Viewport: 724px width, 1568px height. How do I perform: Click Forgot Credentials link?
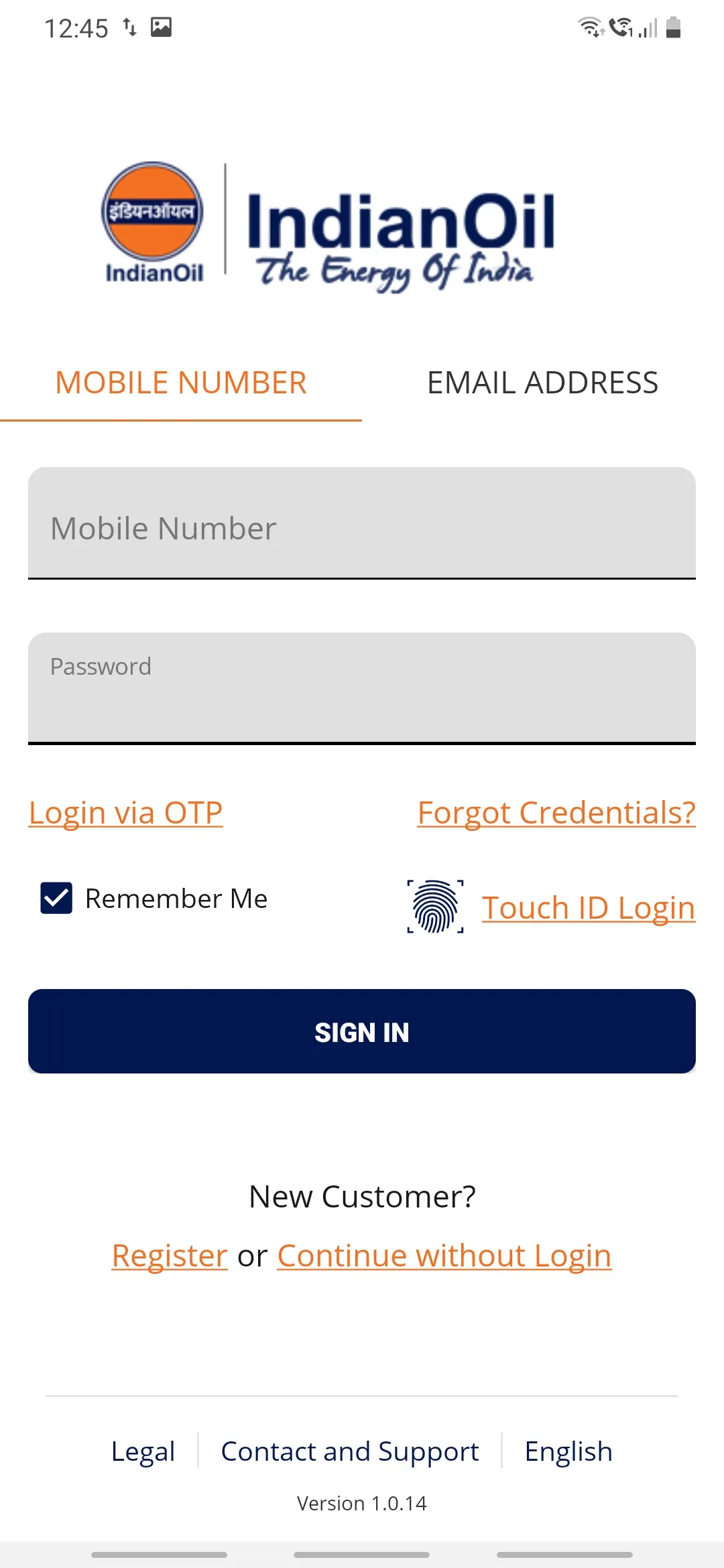[555, 812]
